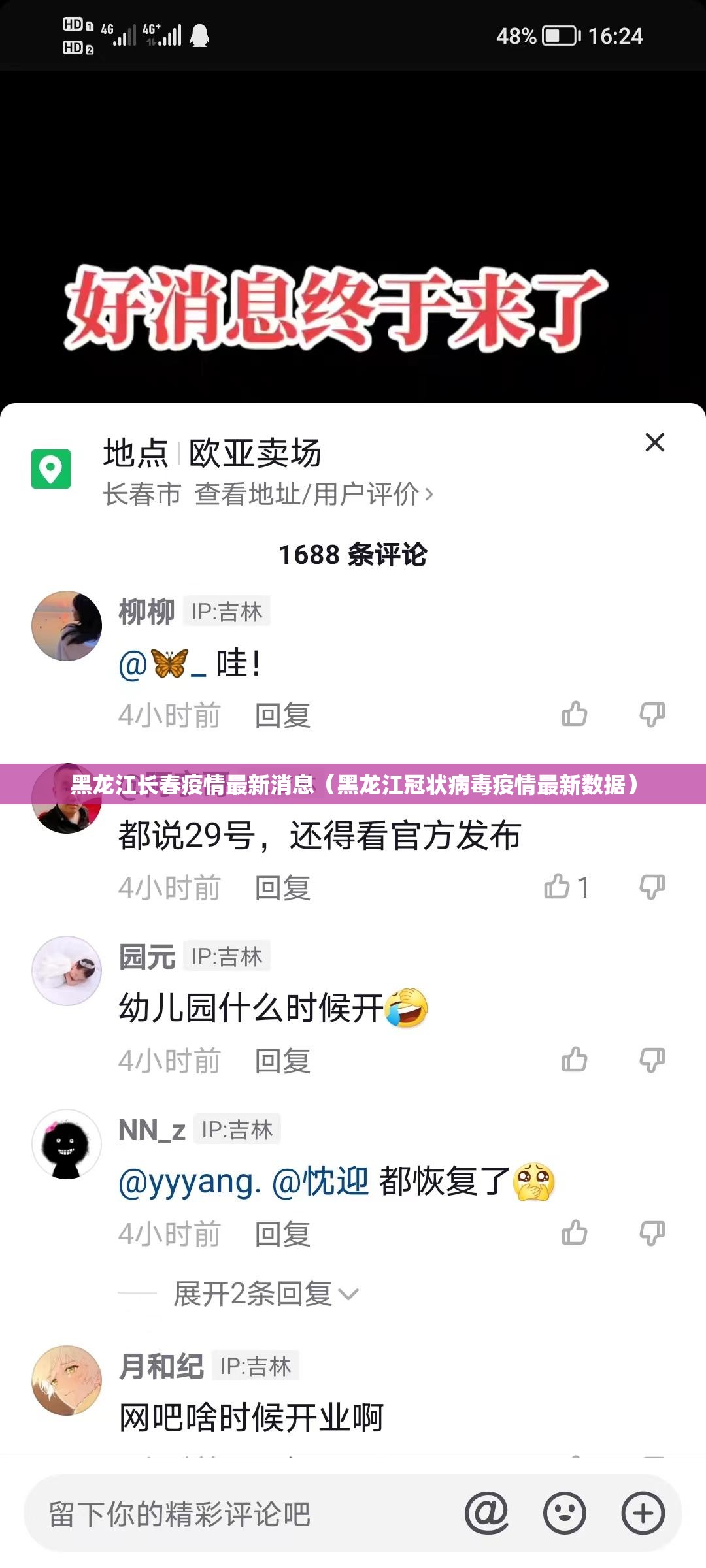
Task: Close the comments panel
Action: 654,442
